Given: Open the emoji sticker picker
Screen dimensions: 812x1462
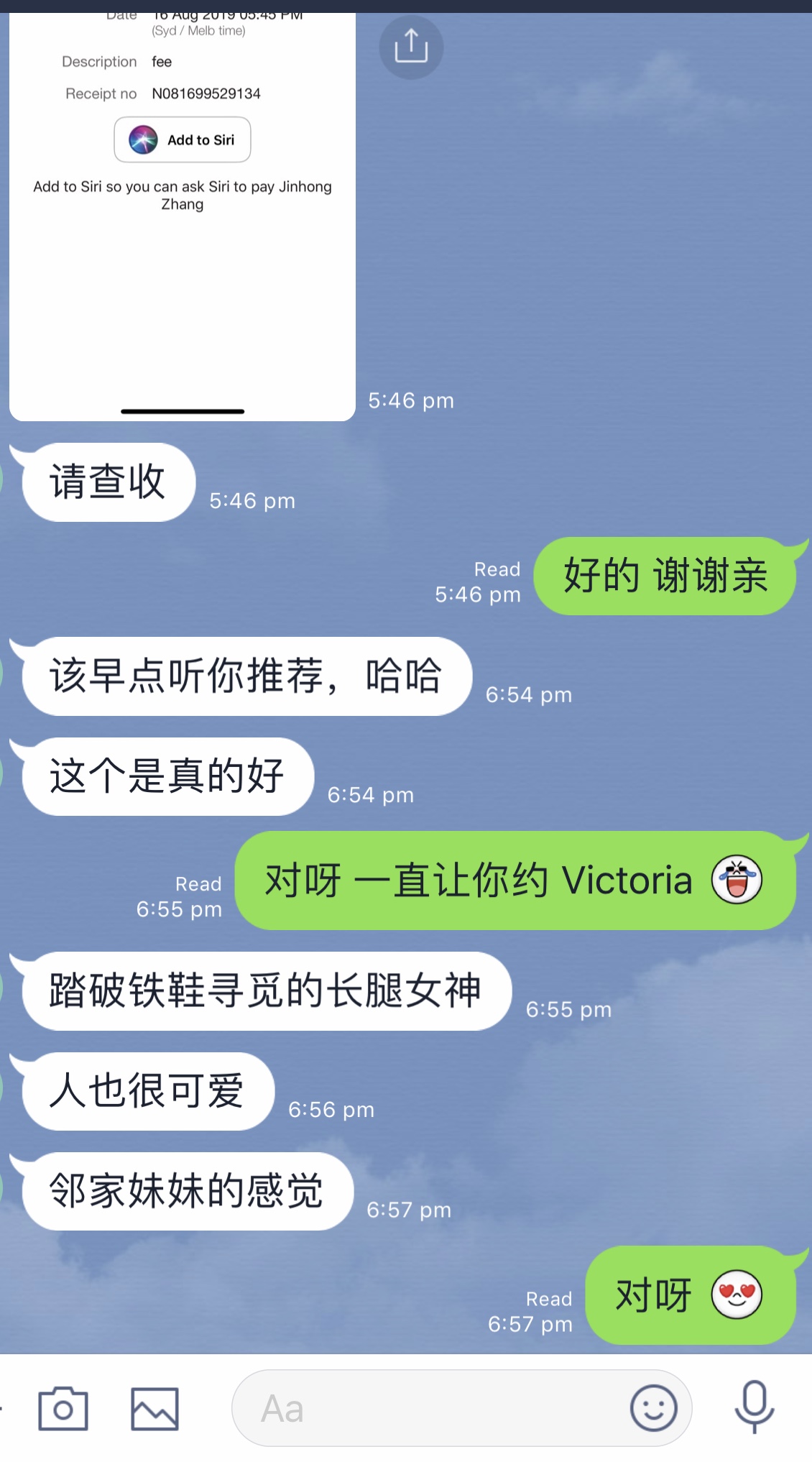Looking at the screenshot, I should click(653, 1408).
